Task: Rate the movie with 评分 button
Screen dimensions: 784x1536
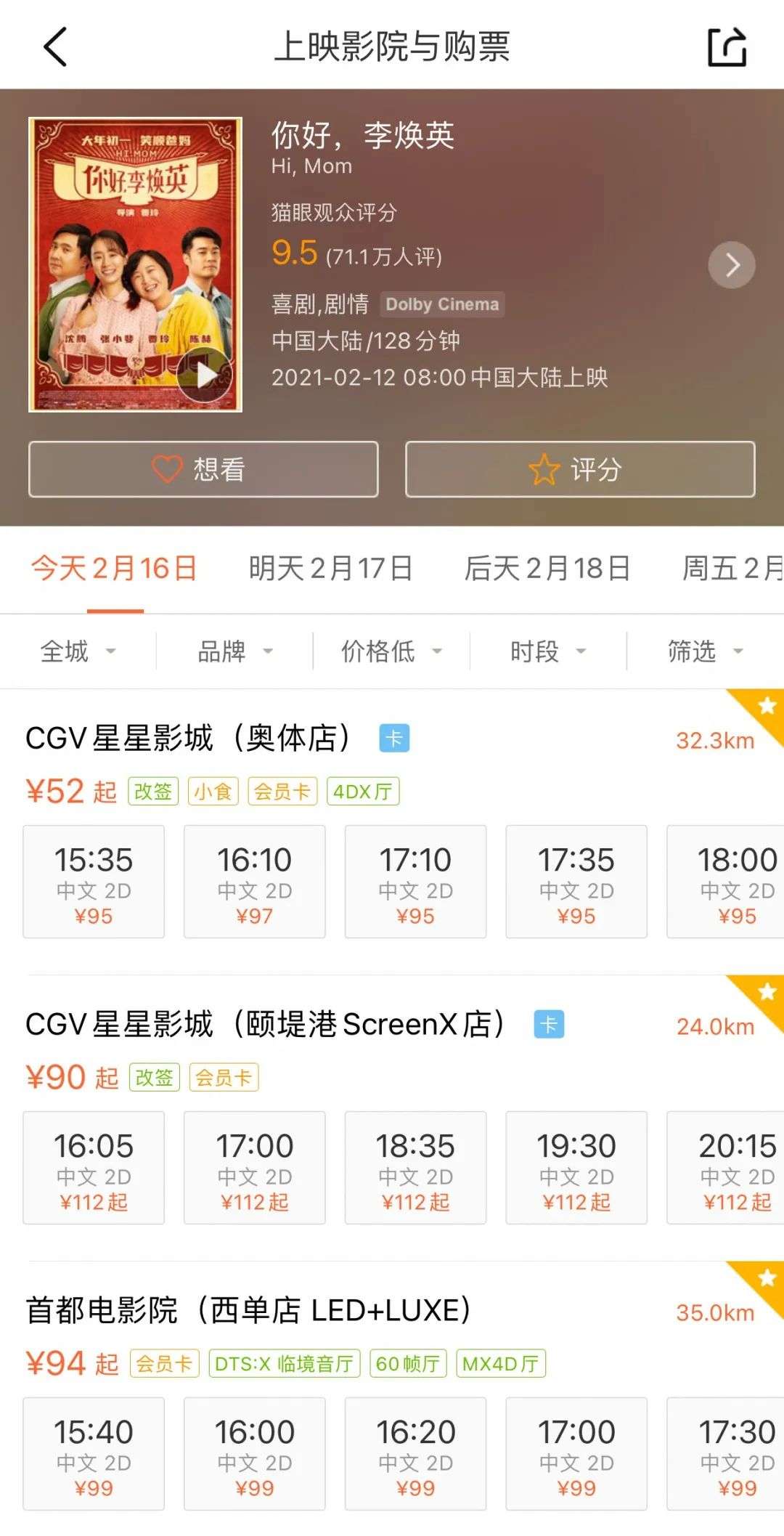Action: click(579, 469)
